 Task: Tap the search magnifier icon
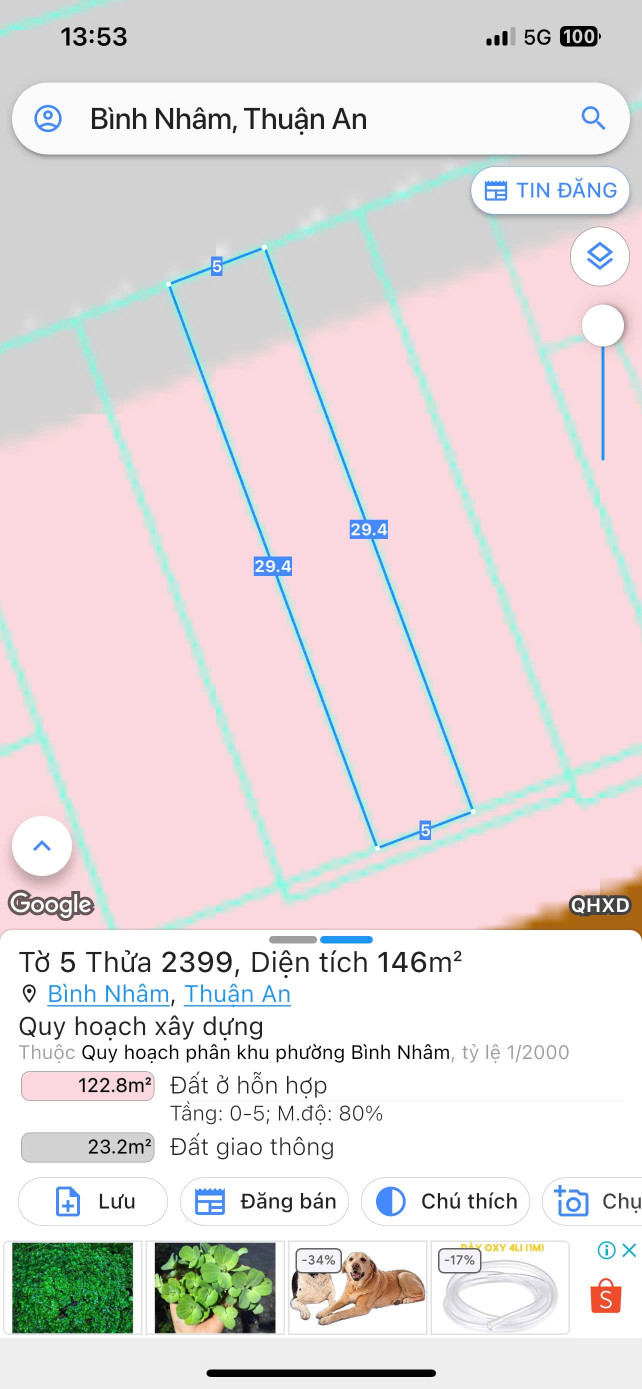click(x=593, y=119)
